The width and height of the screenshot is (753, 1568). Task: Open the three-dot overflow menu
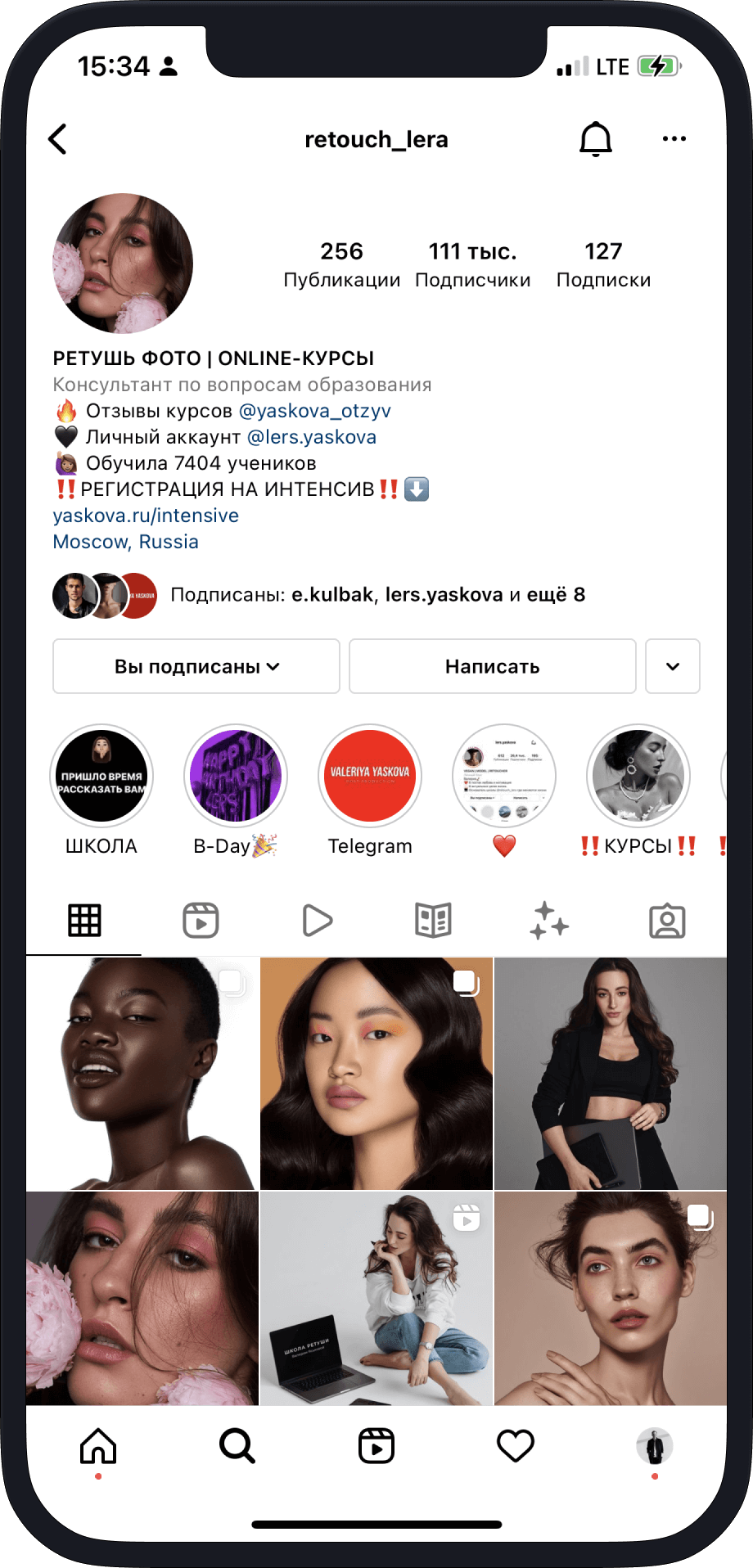tap(674, 139)
